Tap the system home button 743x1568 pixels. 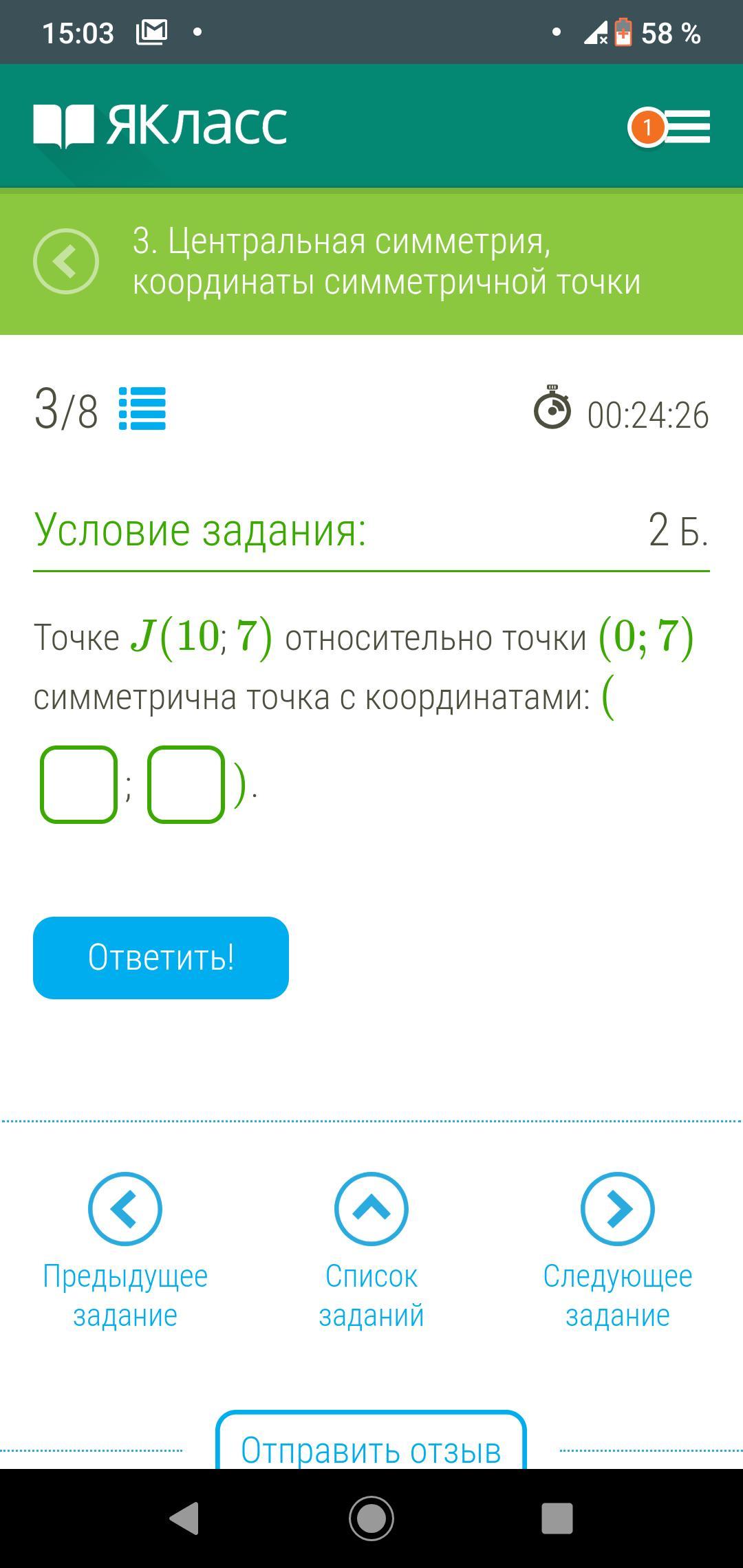tap(371, 1518)
